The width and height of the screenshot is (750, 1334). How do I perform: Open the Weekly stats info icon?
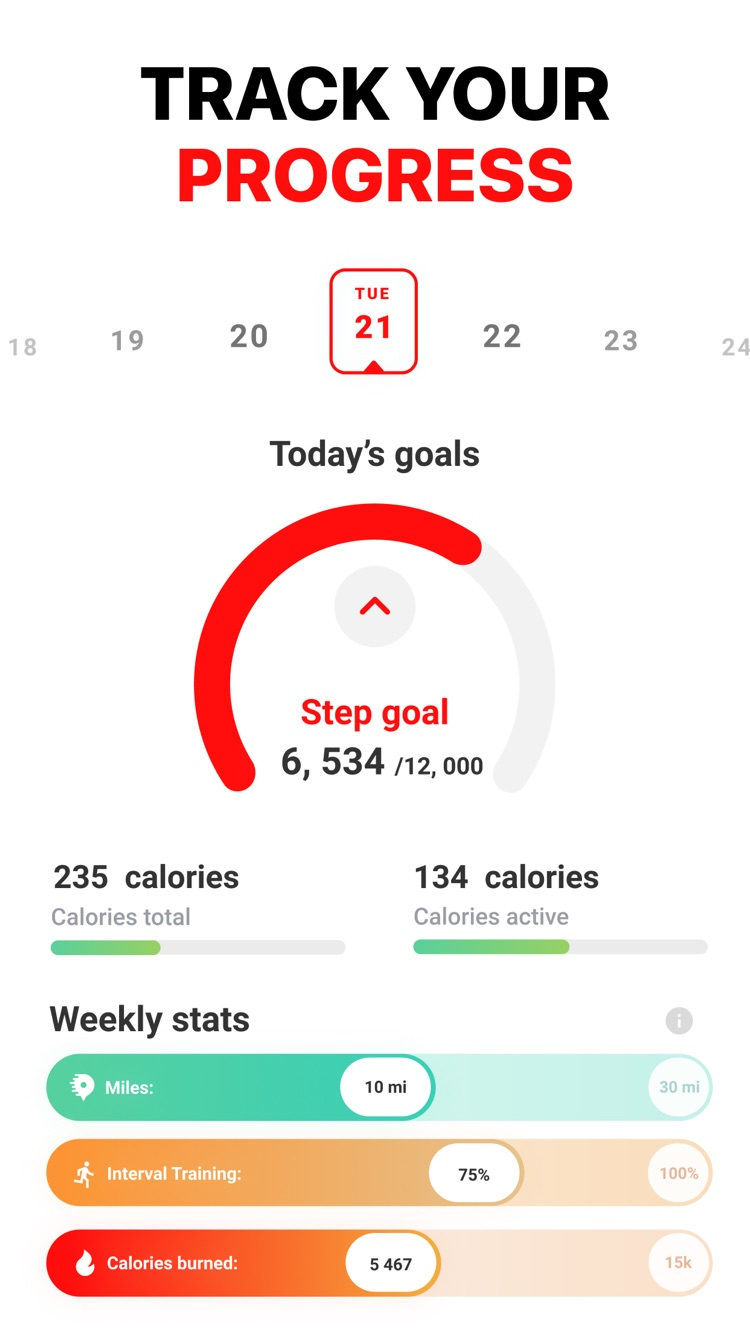pyautogui.click(x=679, y=1021)
